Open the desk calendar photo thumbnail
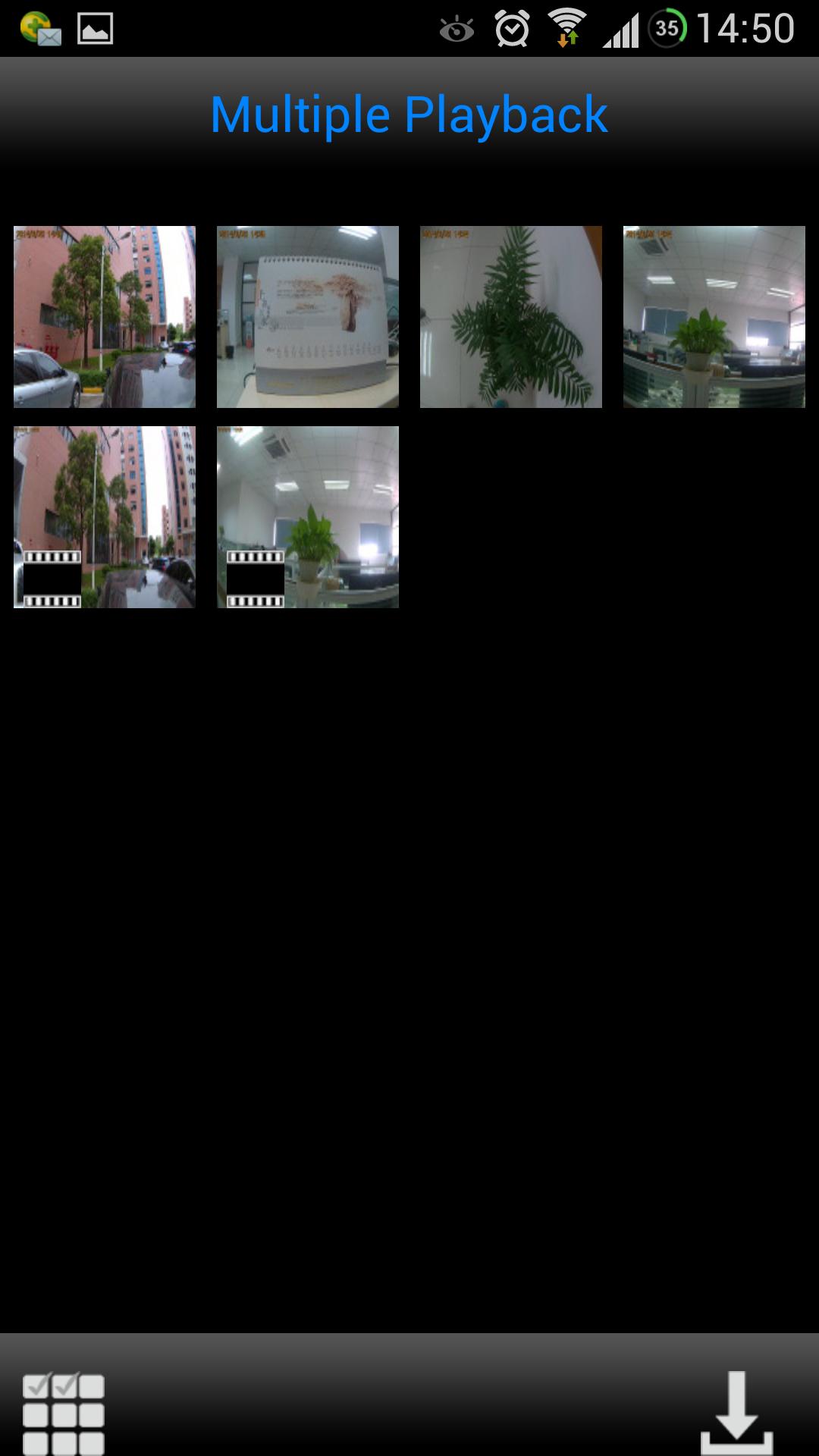Image resolution: width=819 pixels, height=1456 pixels. pyautogui.click(x=308, y=317)
